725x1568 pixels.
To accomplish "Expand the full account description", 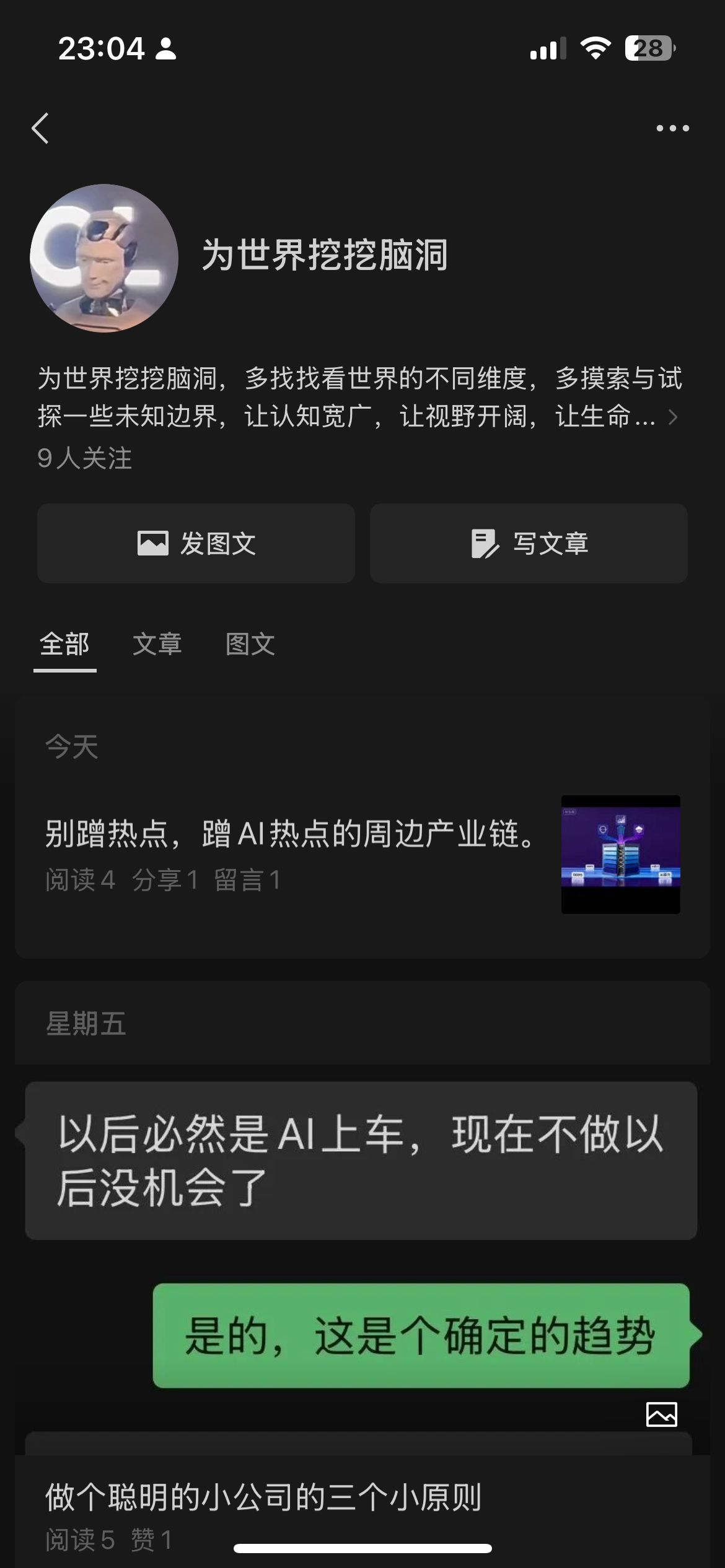I will click(x=672, y=417).
